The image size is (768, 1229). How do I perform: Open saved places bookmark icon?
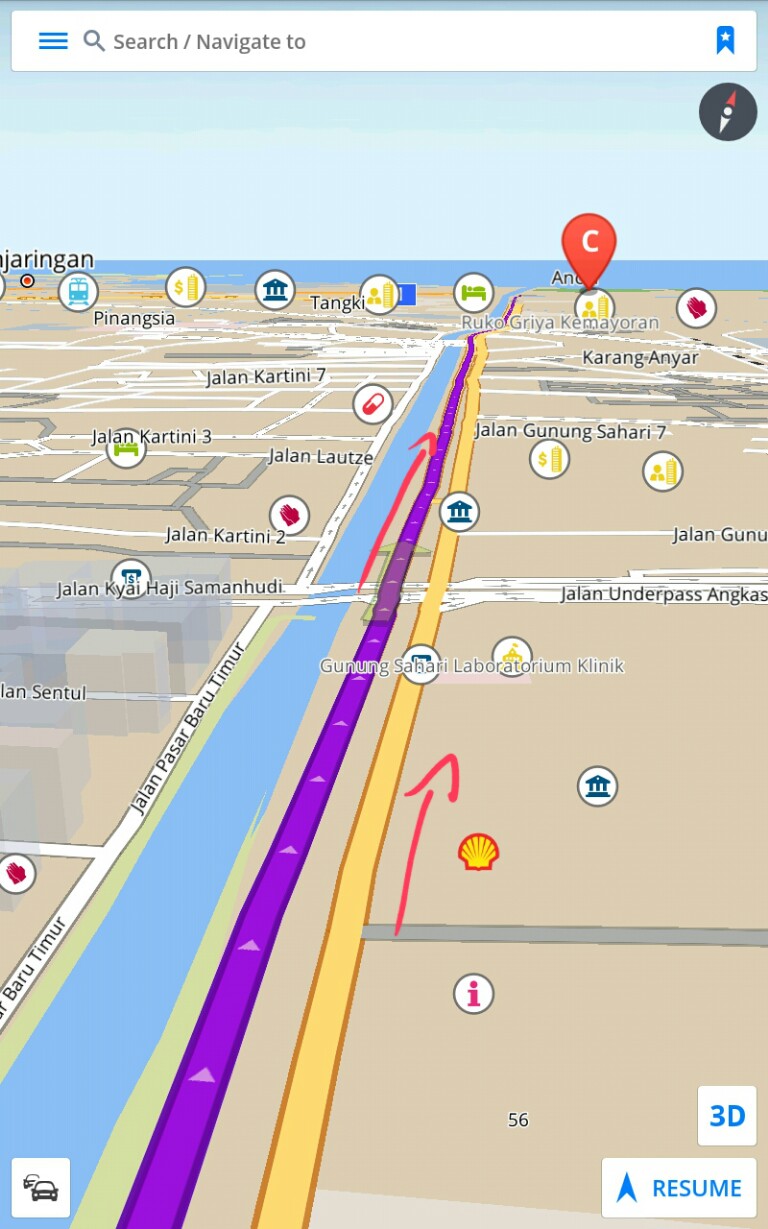coord(725,41)
